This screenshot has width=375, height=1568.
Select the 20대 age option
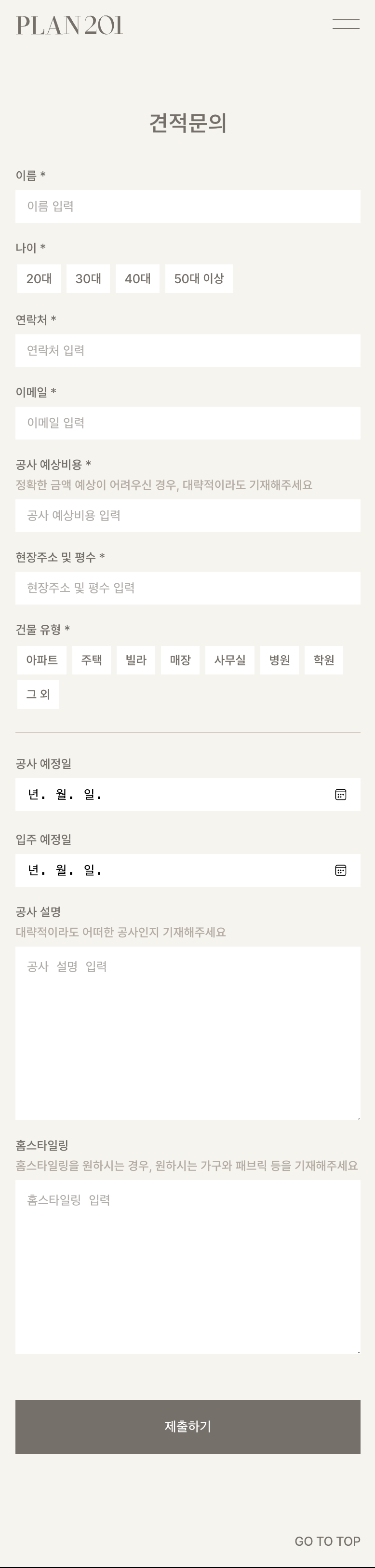(39, 279)
